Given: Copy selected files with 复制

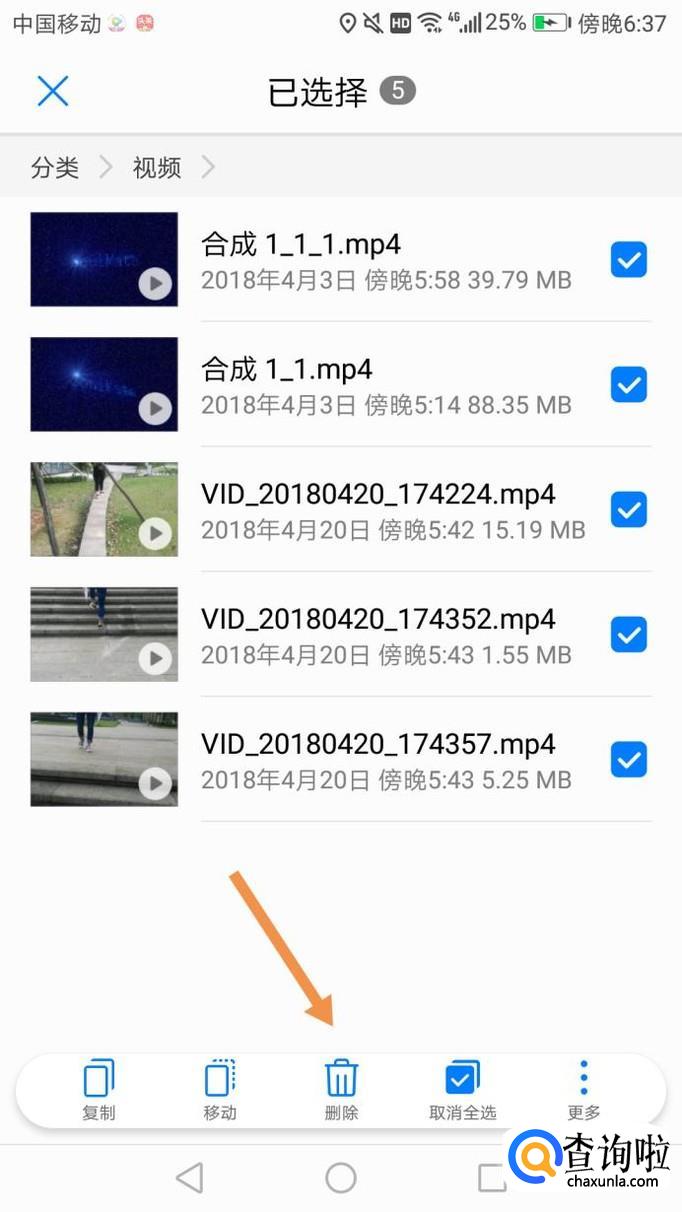Looking at the screenshot, I should point(99,1090).
